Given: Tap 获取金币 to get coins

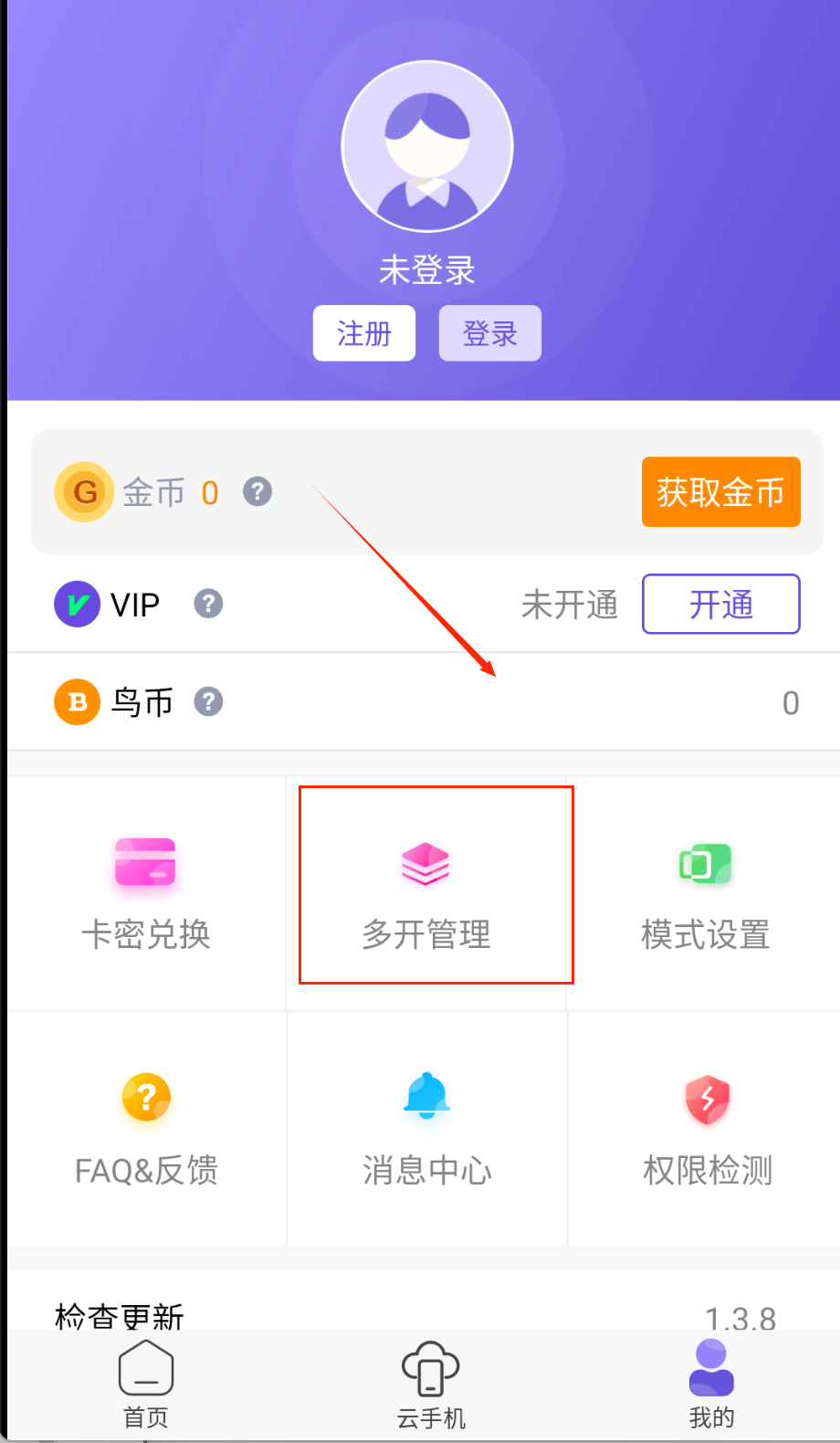Looking at the screenshot, I should coord(720,492).
